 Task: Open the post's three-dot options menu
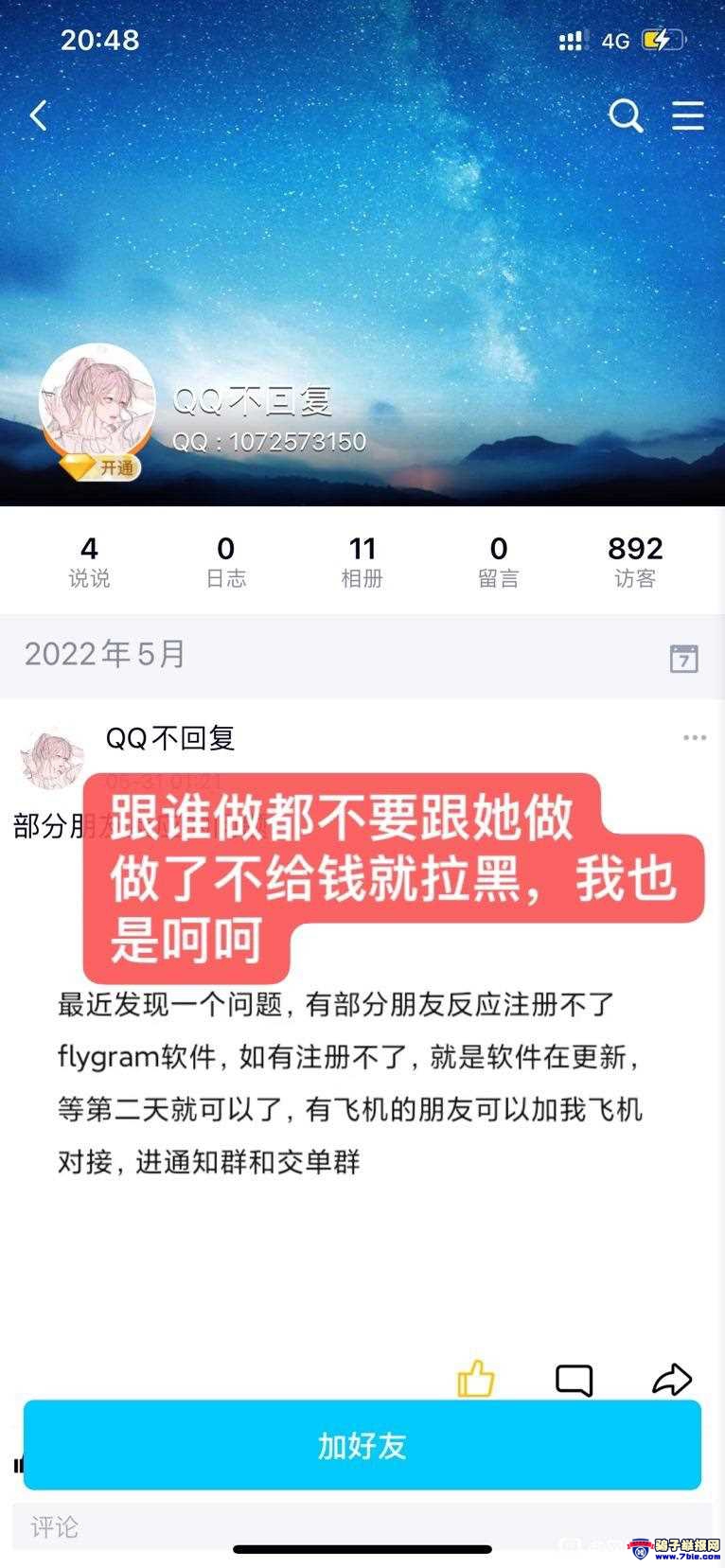click(x=695, y=737)
